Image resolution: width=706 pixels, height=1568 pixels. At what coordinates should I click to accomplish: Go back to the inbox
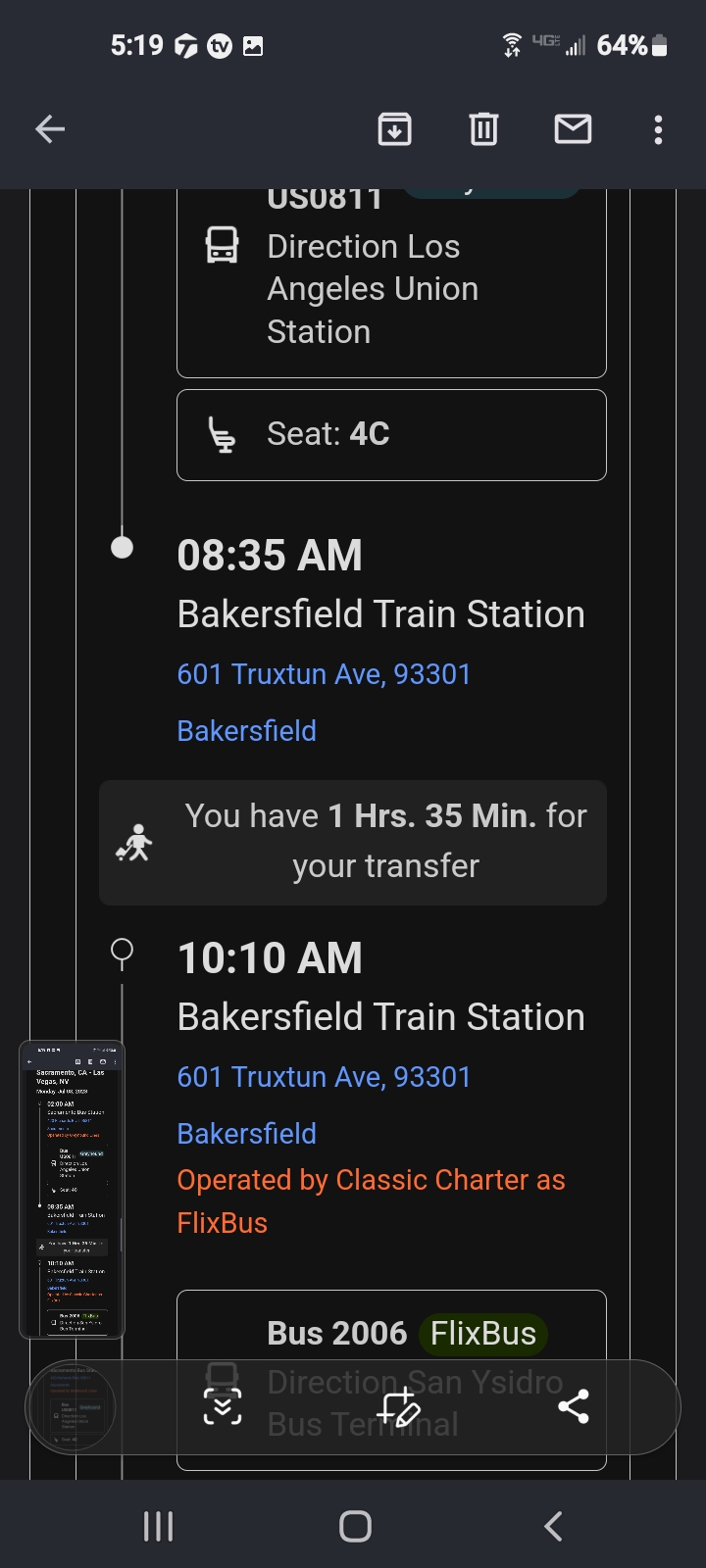tap(50, 129)
